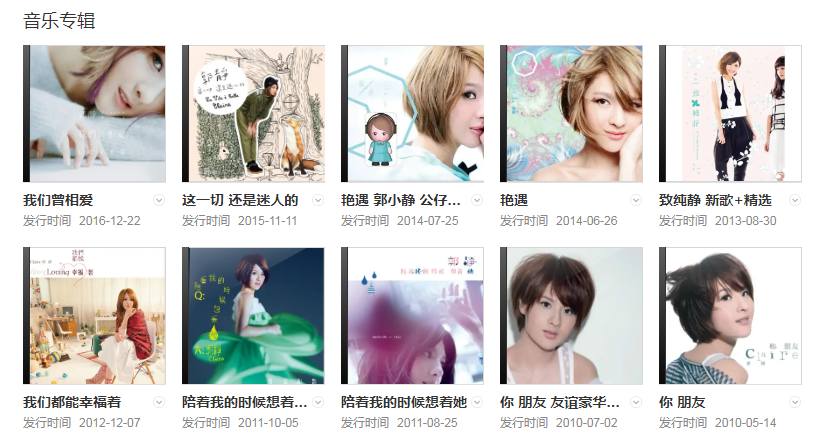Expand options arrow for 2010-05-14 你 朋友

[795, 402]
